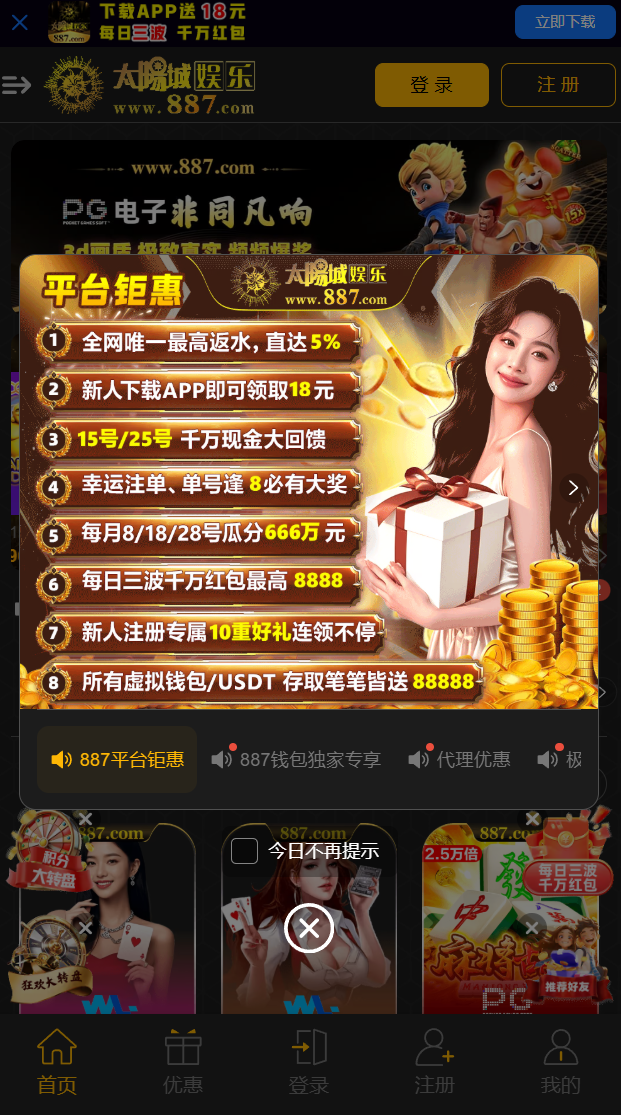This screenshot has height=1115, width=621.
Task: Switch to the 代理优惠 tab
Action: (x=460, y=760)
